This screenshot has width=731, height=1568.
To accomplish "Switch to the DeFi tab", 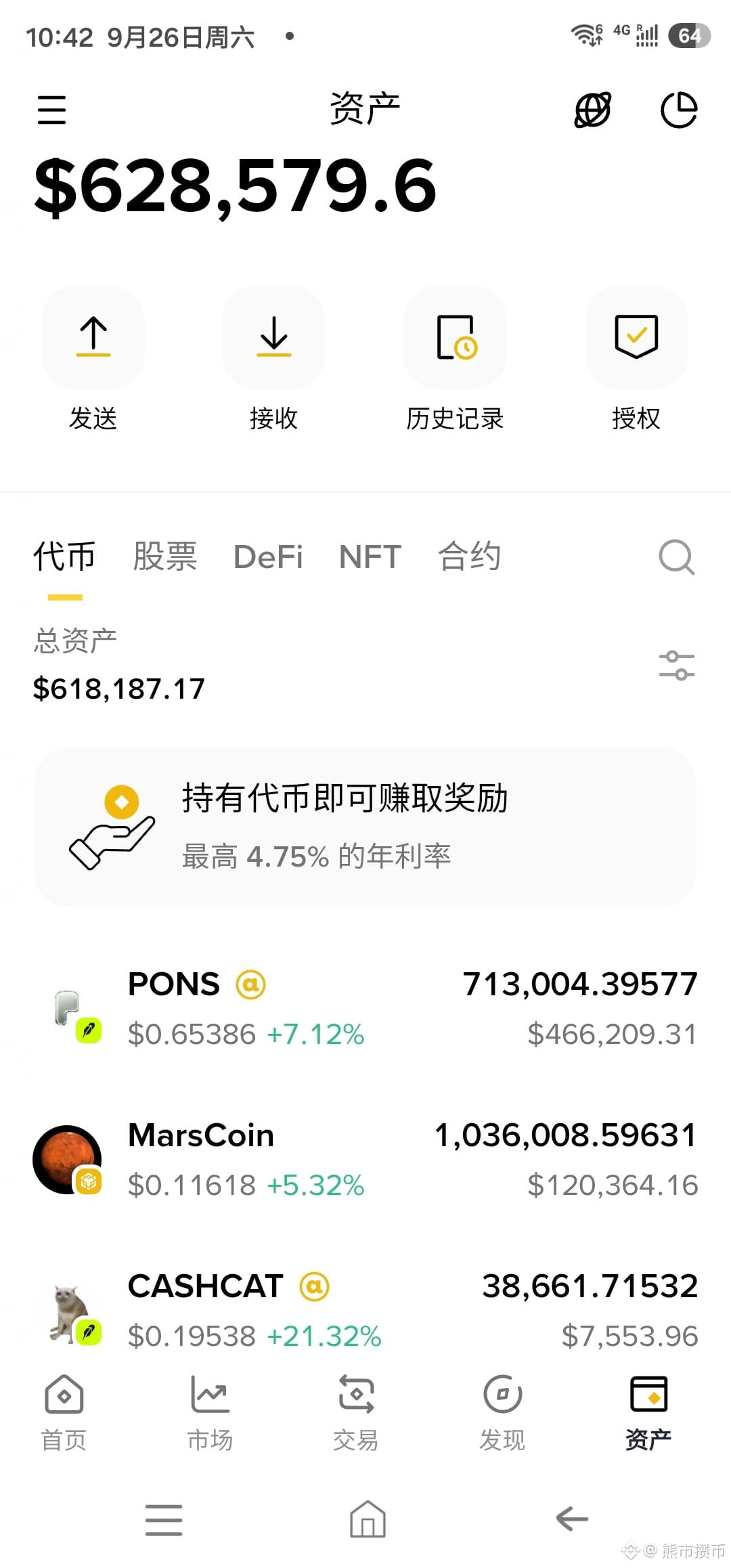I will pos(268,557).
